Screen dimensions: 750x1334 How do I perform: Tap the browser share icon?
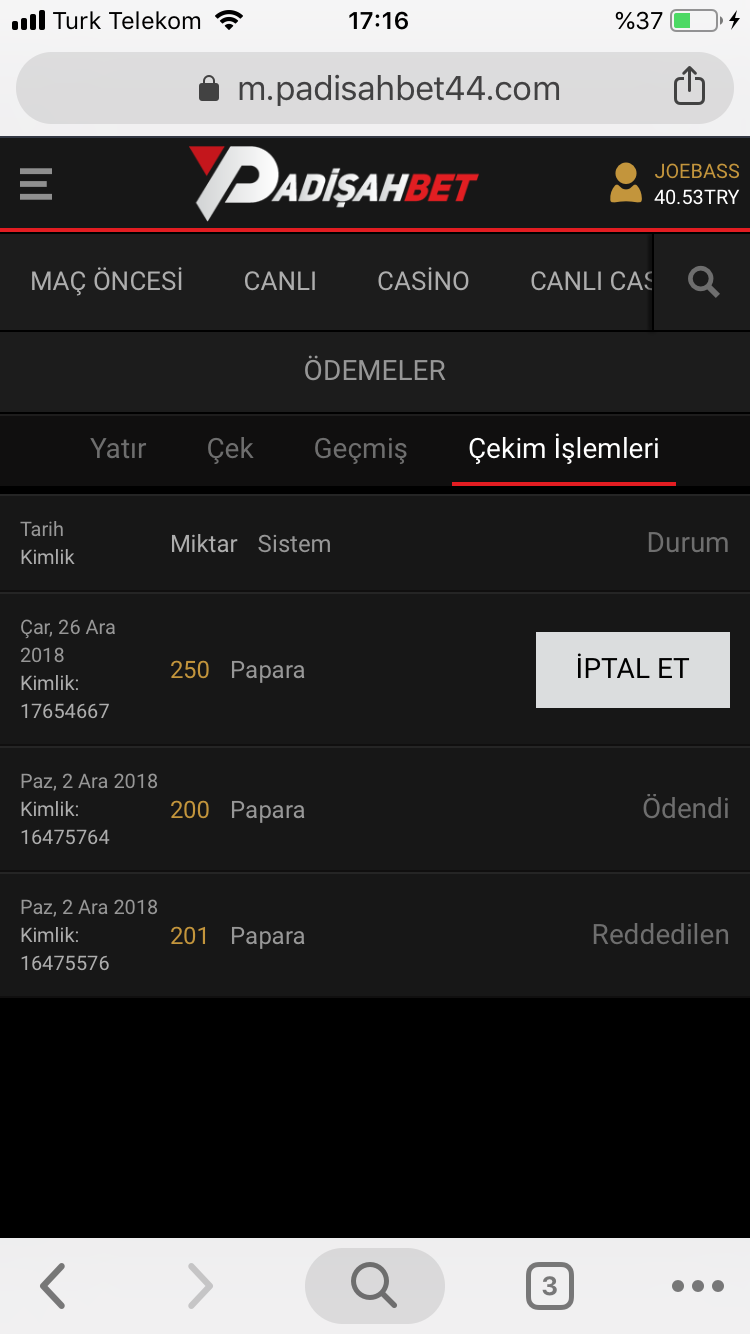pyautogui.click(x=689, y=87)
